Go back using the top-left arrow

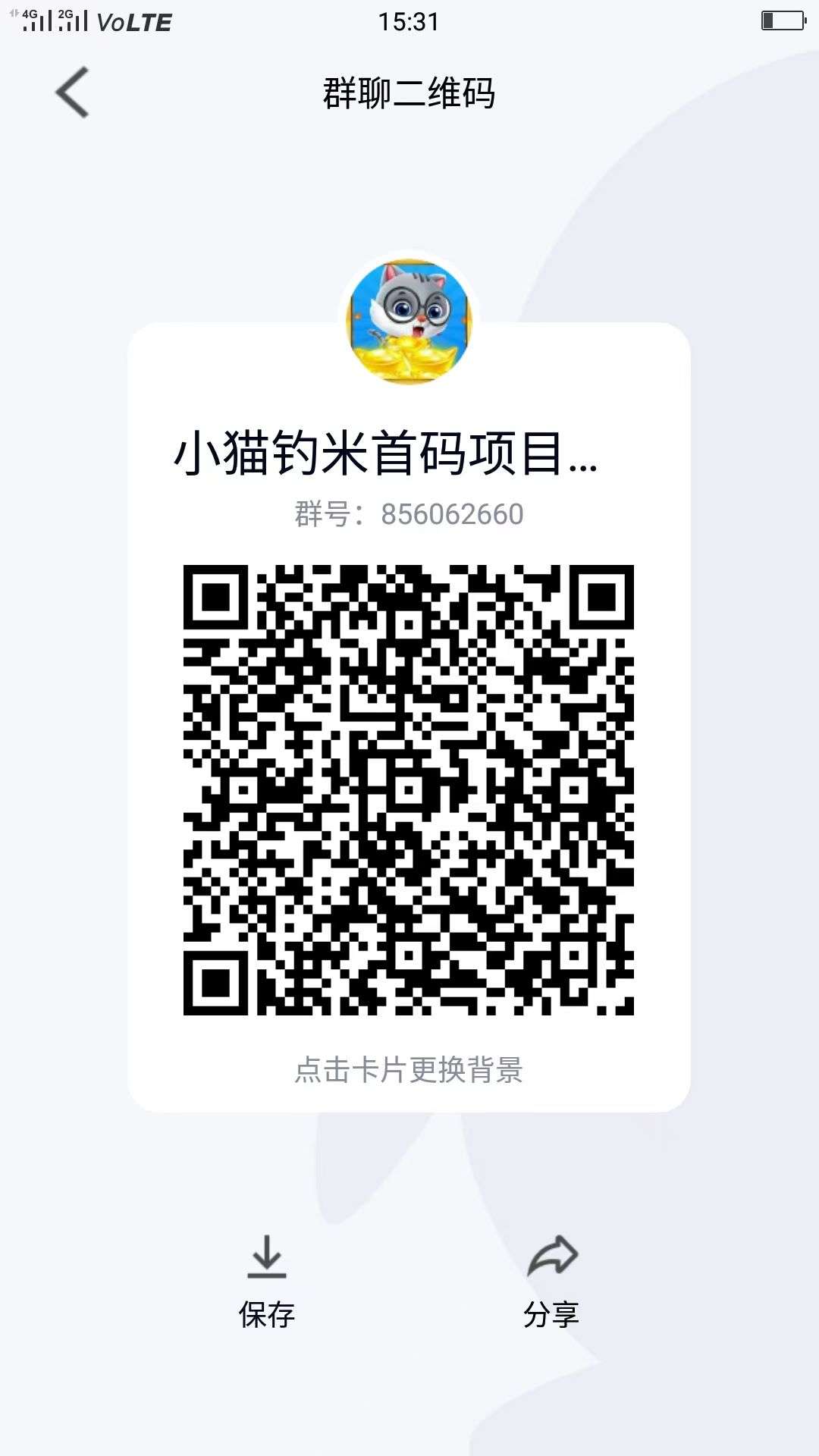(73, 93)
